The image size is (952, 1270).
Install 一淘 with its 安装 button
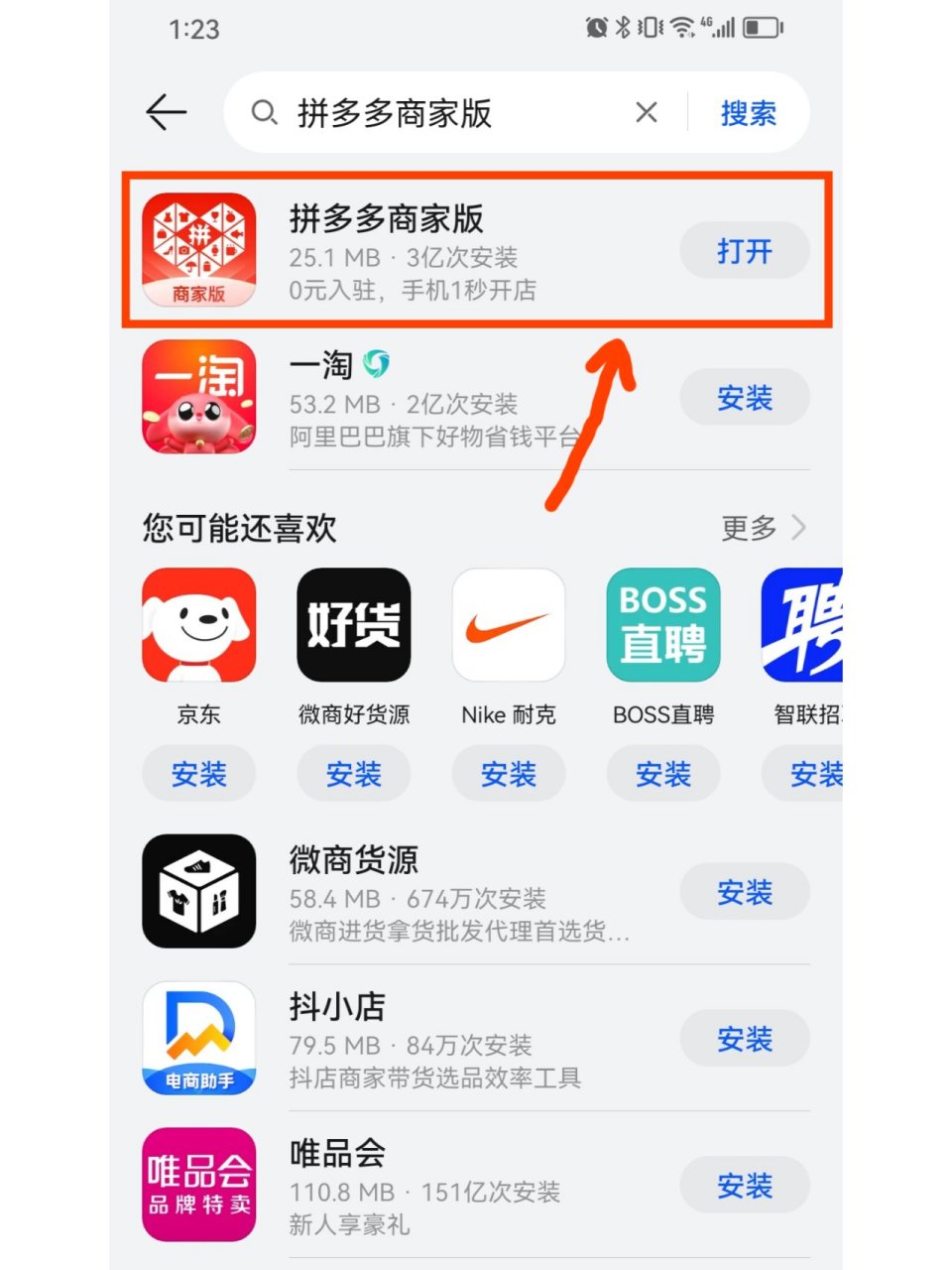point(745,397)
